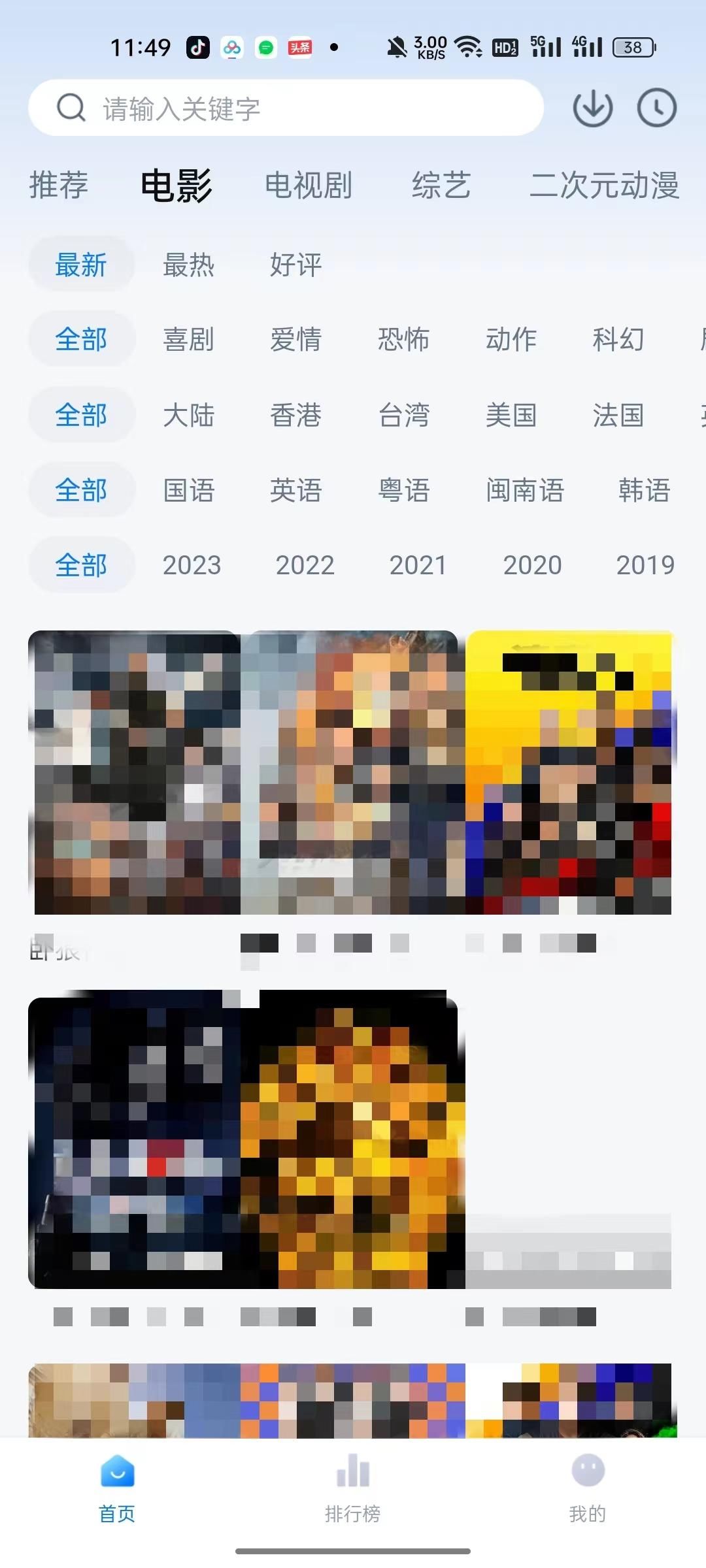Image resolution: width=706 pixels, height=1568 pixels.
Task: Switch to the 推荐 tab
Action: click(x=59, y=185)
